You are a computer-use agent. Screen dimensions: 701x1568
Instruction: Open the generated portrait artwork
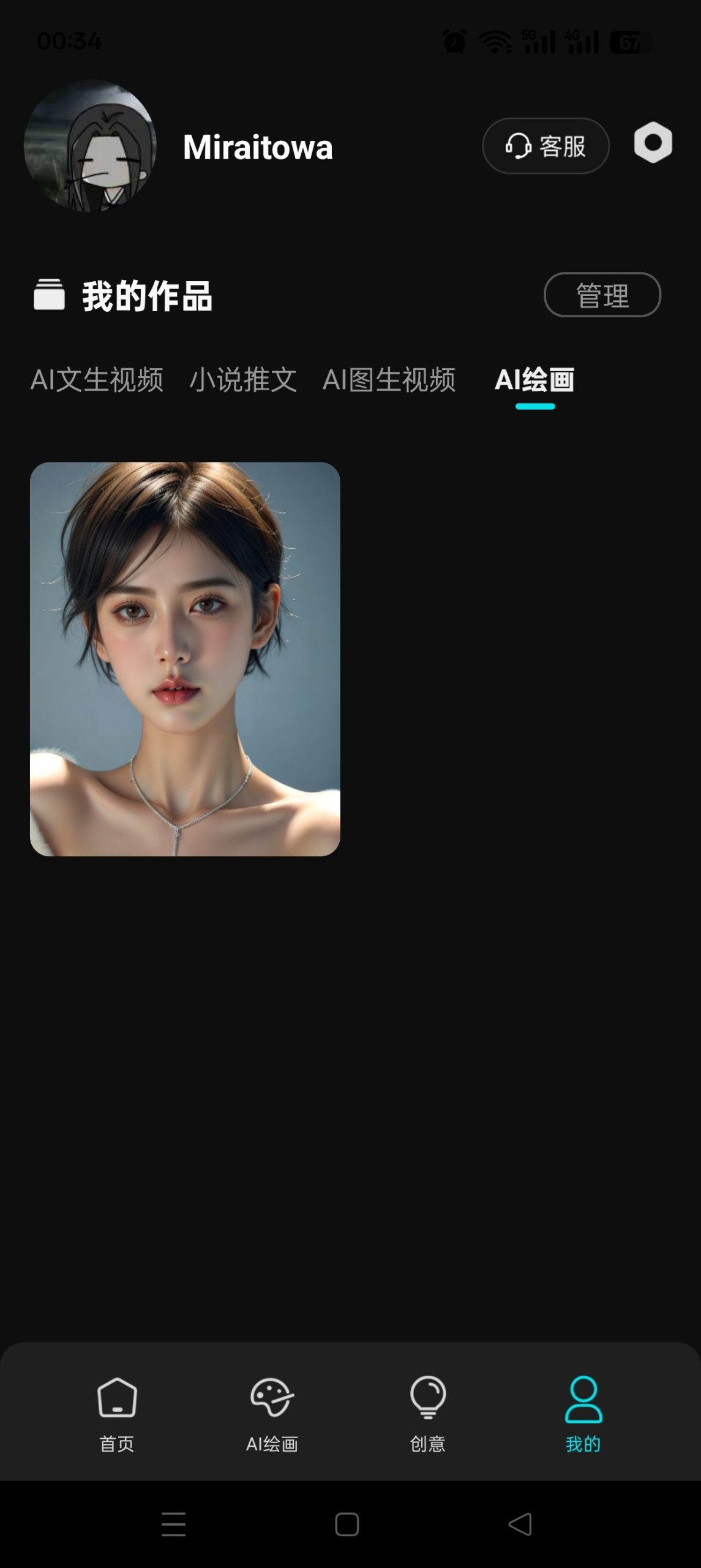[x=185, y=659]
